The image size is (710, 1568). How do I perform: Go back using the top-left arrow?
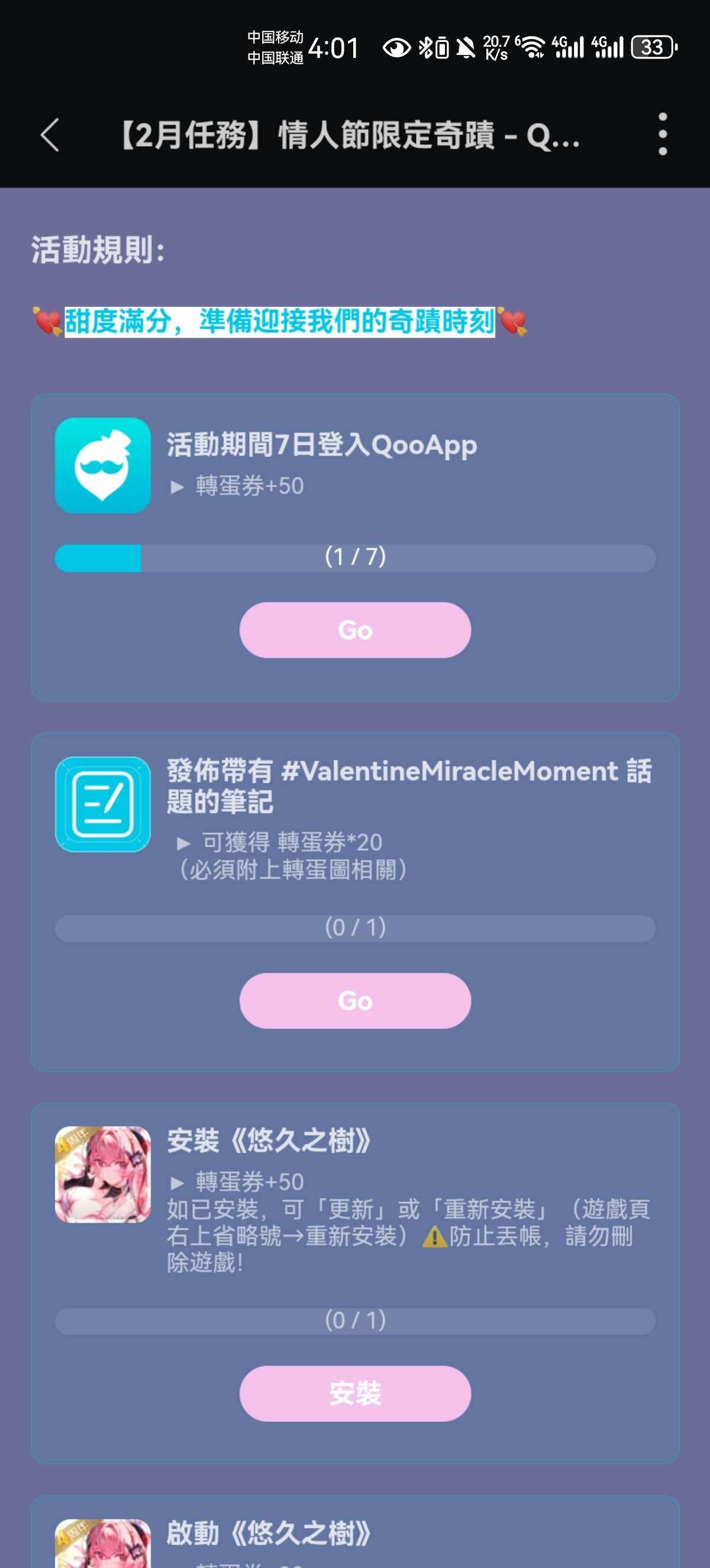(50, 135)
